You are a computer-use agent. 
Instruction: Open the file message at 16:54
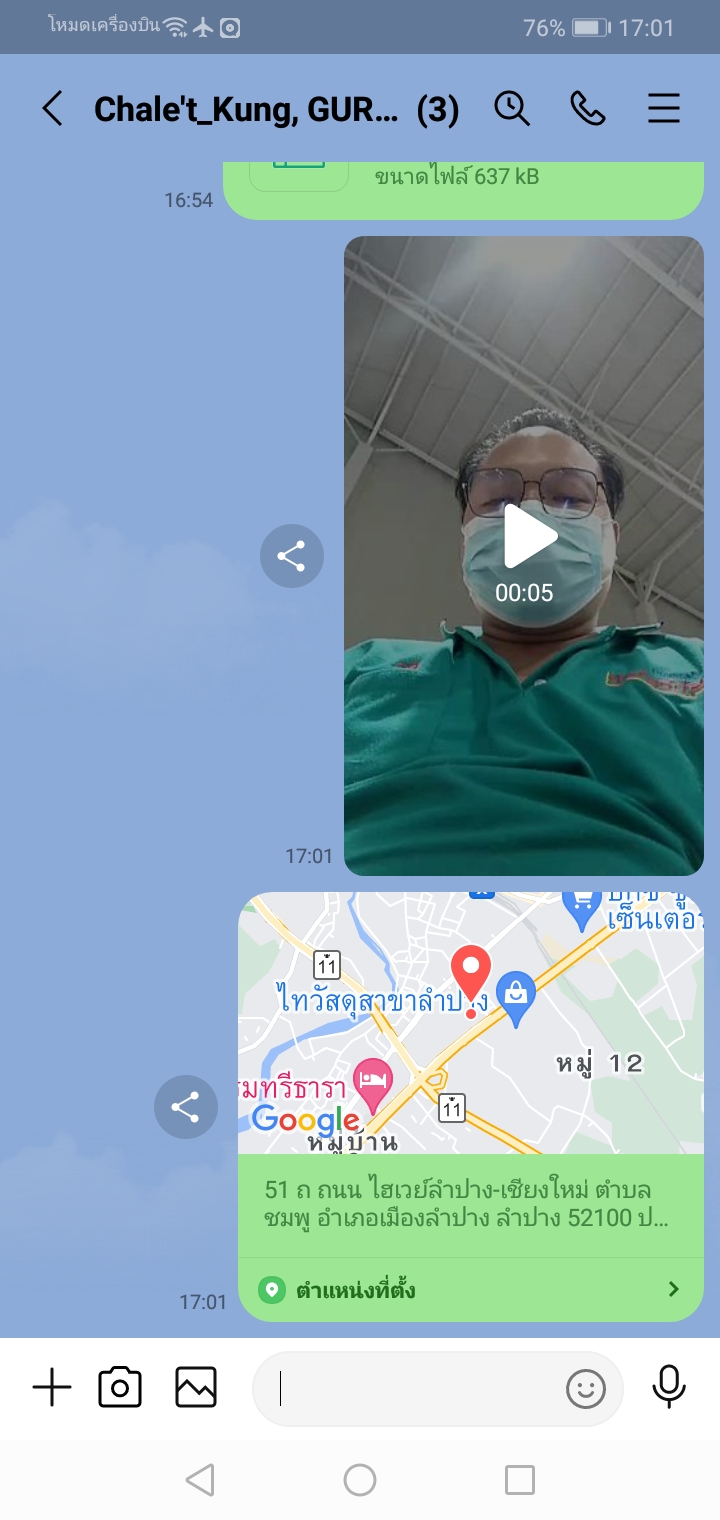462,188
